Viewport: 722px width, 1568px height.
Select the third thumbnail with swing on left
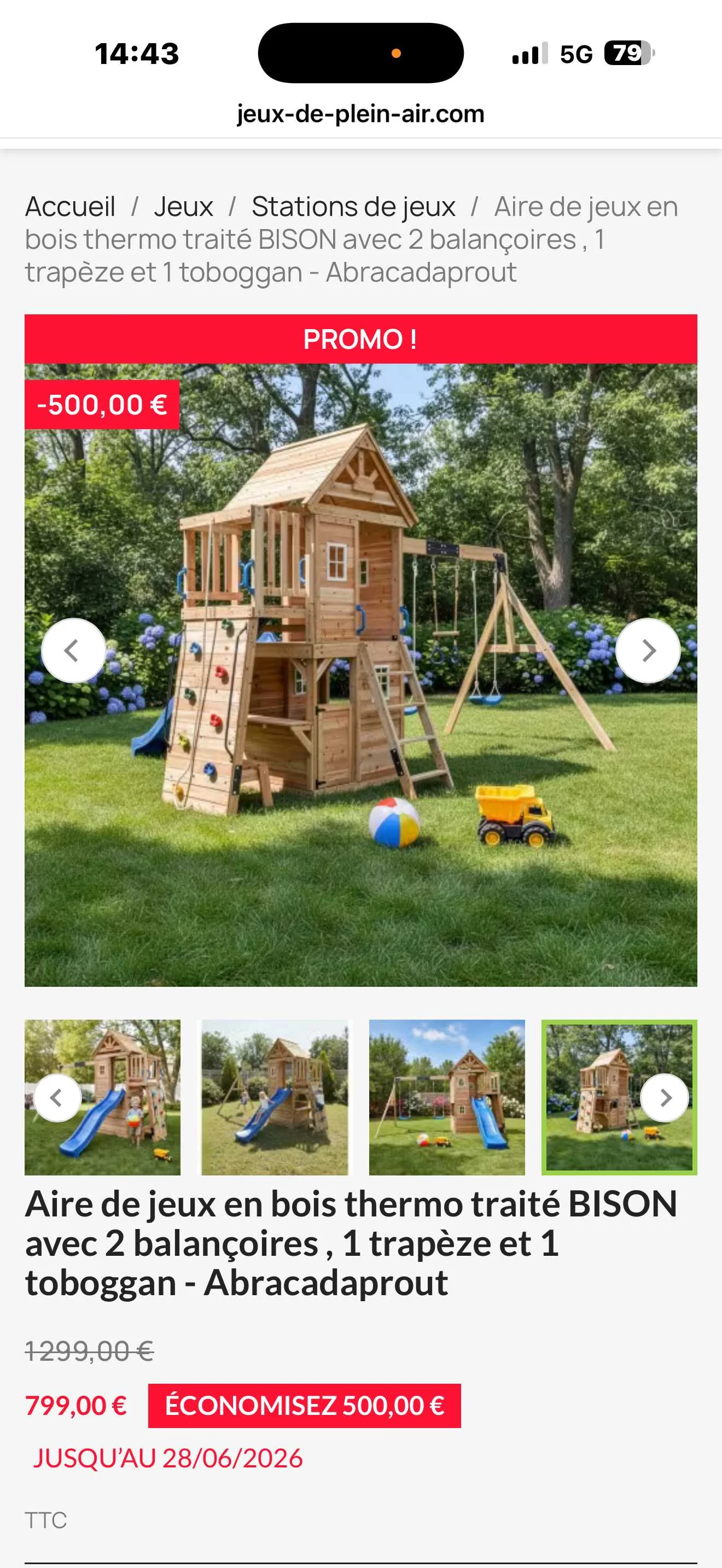point(447,1097)
